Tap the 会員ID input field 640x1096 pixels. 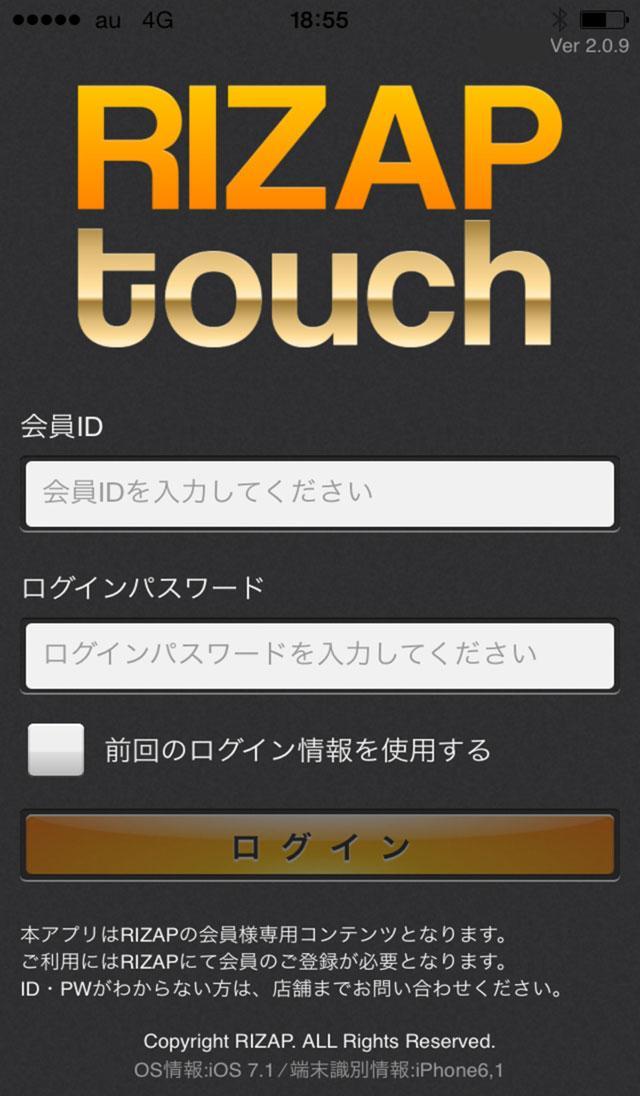(x=320, y=493)
